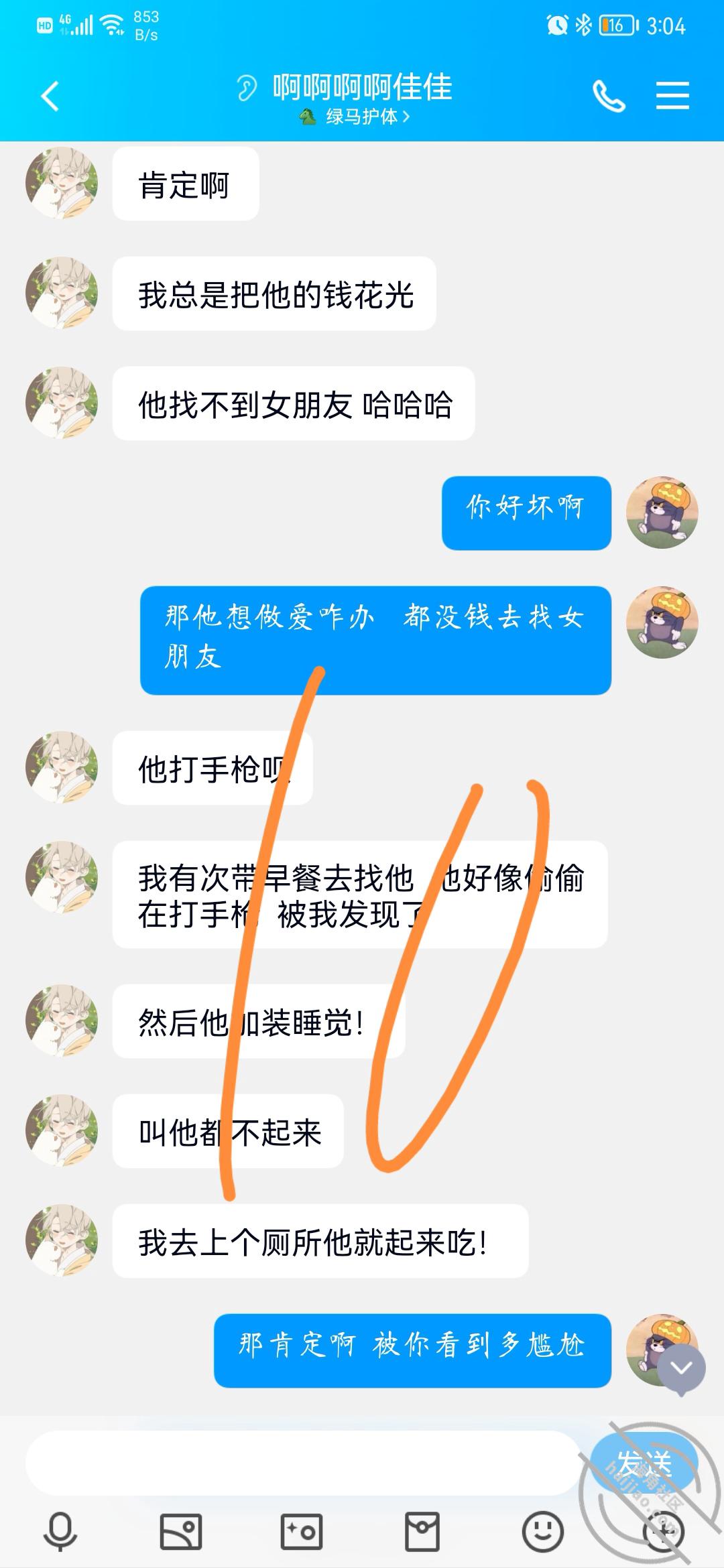Send a red packet
This screenshot has width=724, height=1568.
(x=422, y=1532)
